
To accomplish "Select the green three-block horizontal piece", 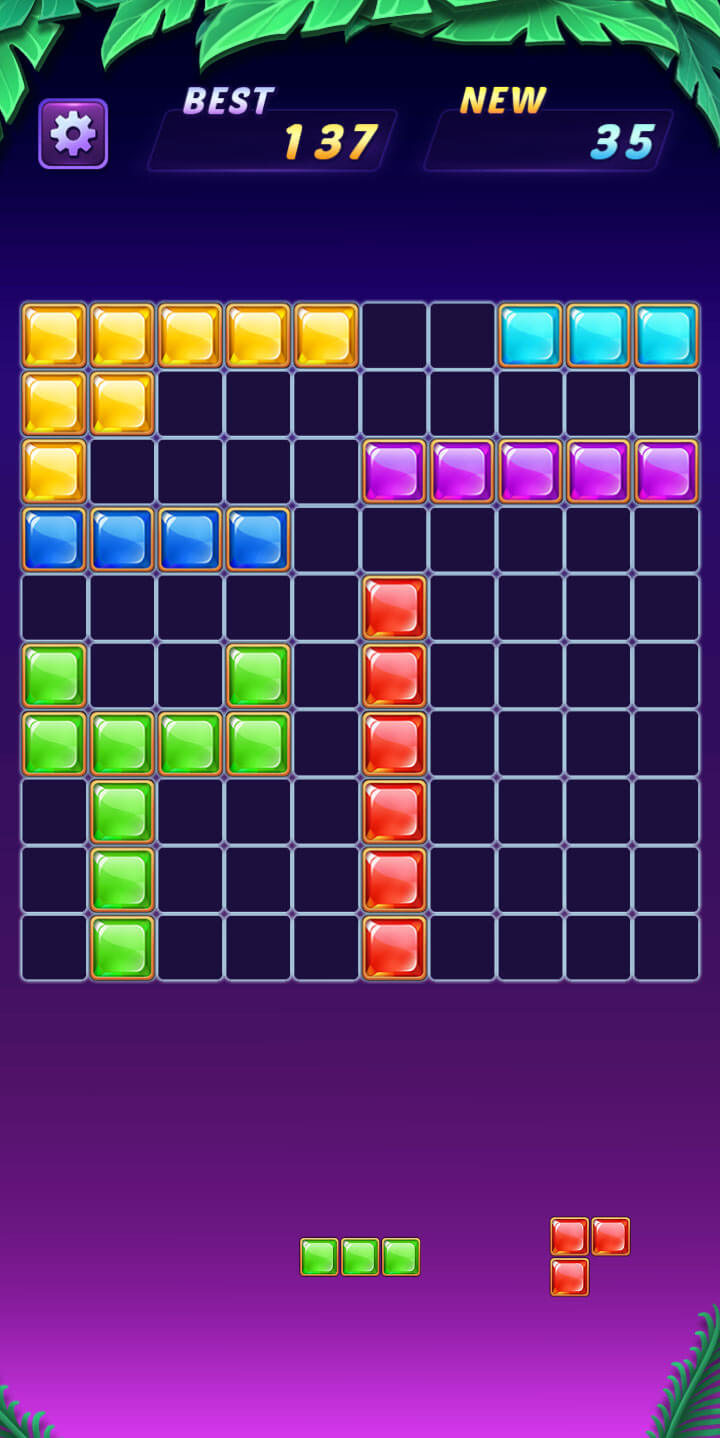I will pyautogui.click(x=360, y=1257).
